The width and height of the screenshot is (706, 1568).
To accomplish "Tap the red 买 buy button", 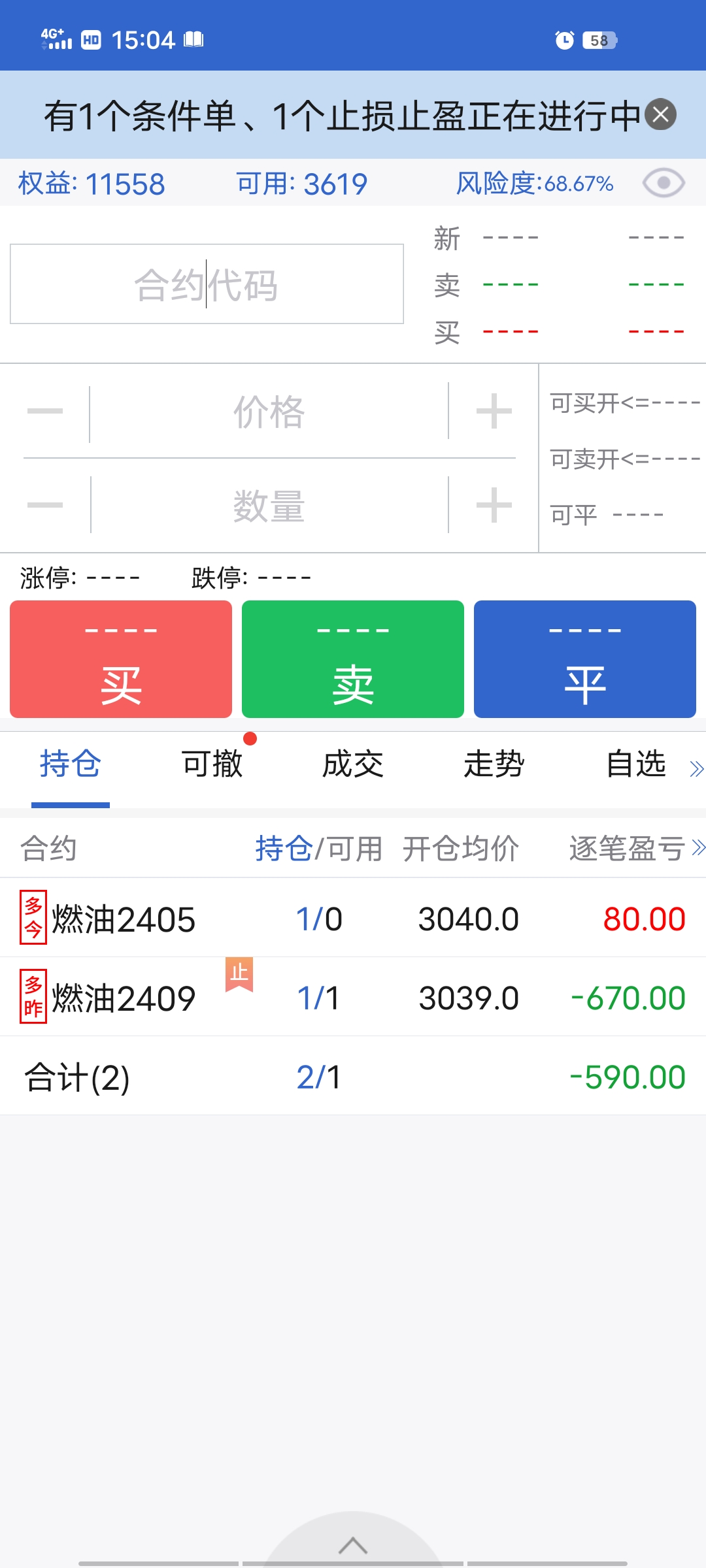I will [121, 659].
